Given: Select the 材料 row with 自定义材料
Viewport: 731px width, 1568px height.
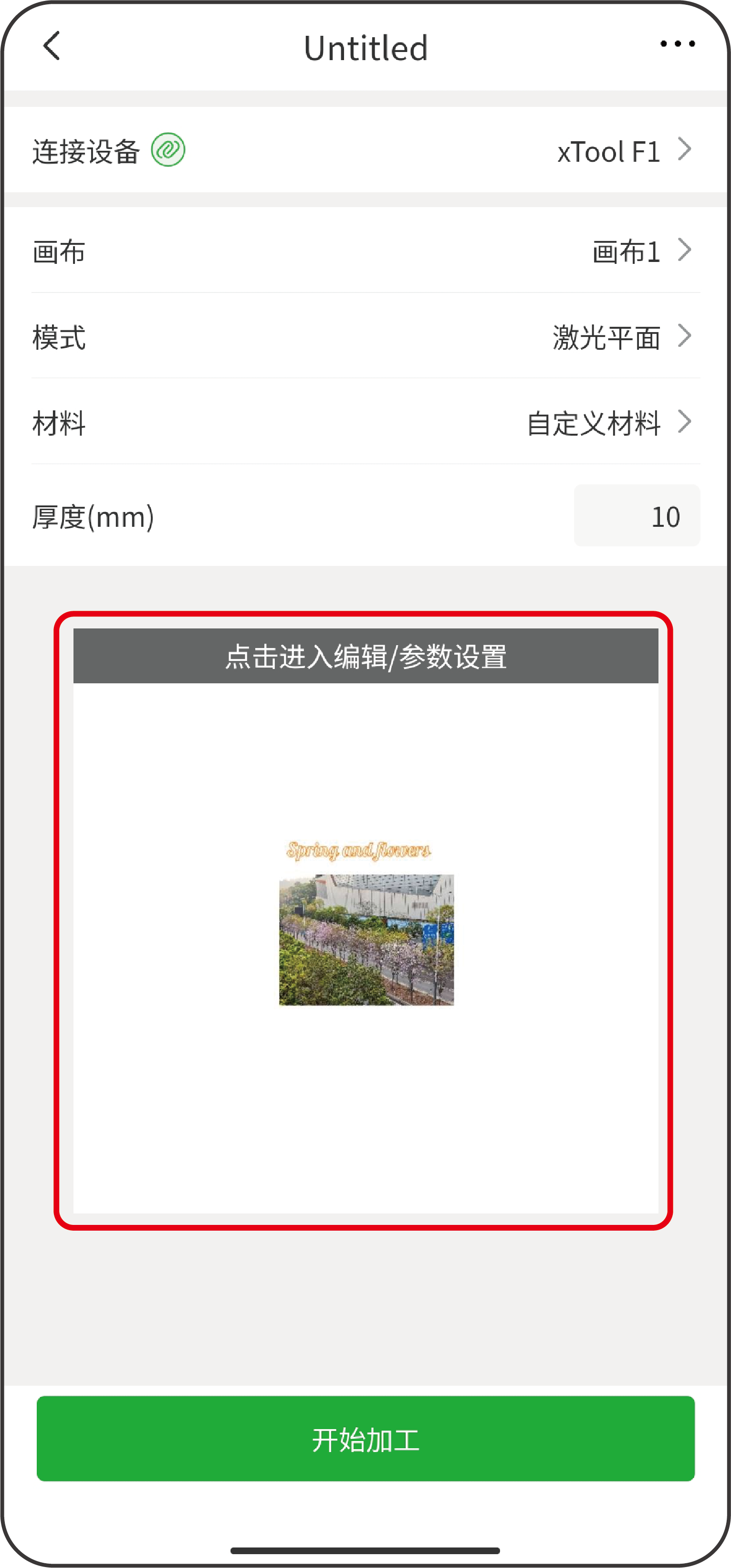Looking at the screenshot, I should 365,422.
